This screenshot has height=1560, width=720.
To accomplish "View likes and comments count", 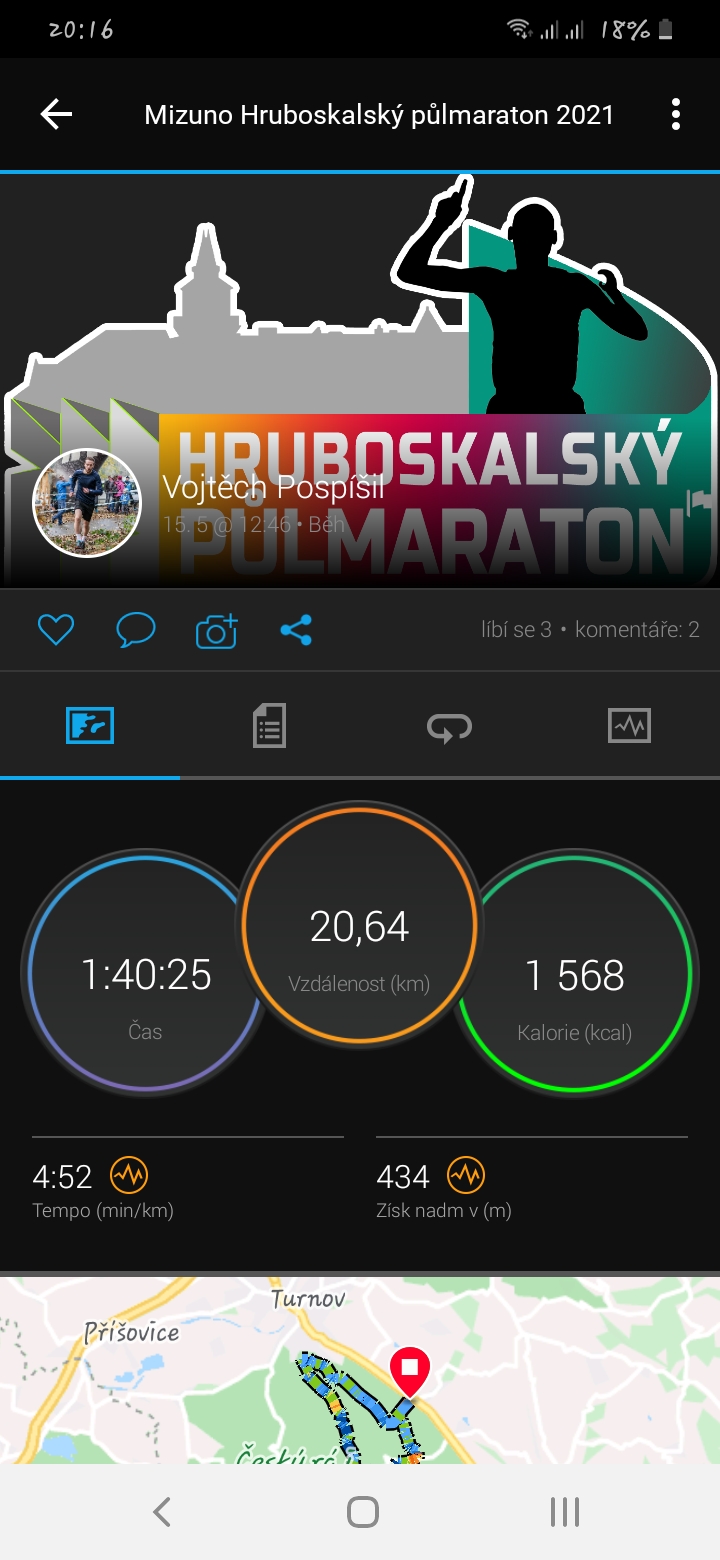I will [590, 630].
